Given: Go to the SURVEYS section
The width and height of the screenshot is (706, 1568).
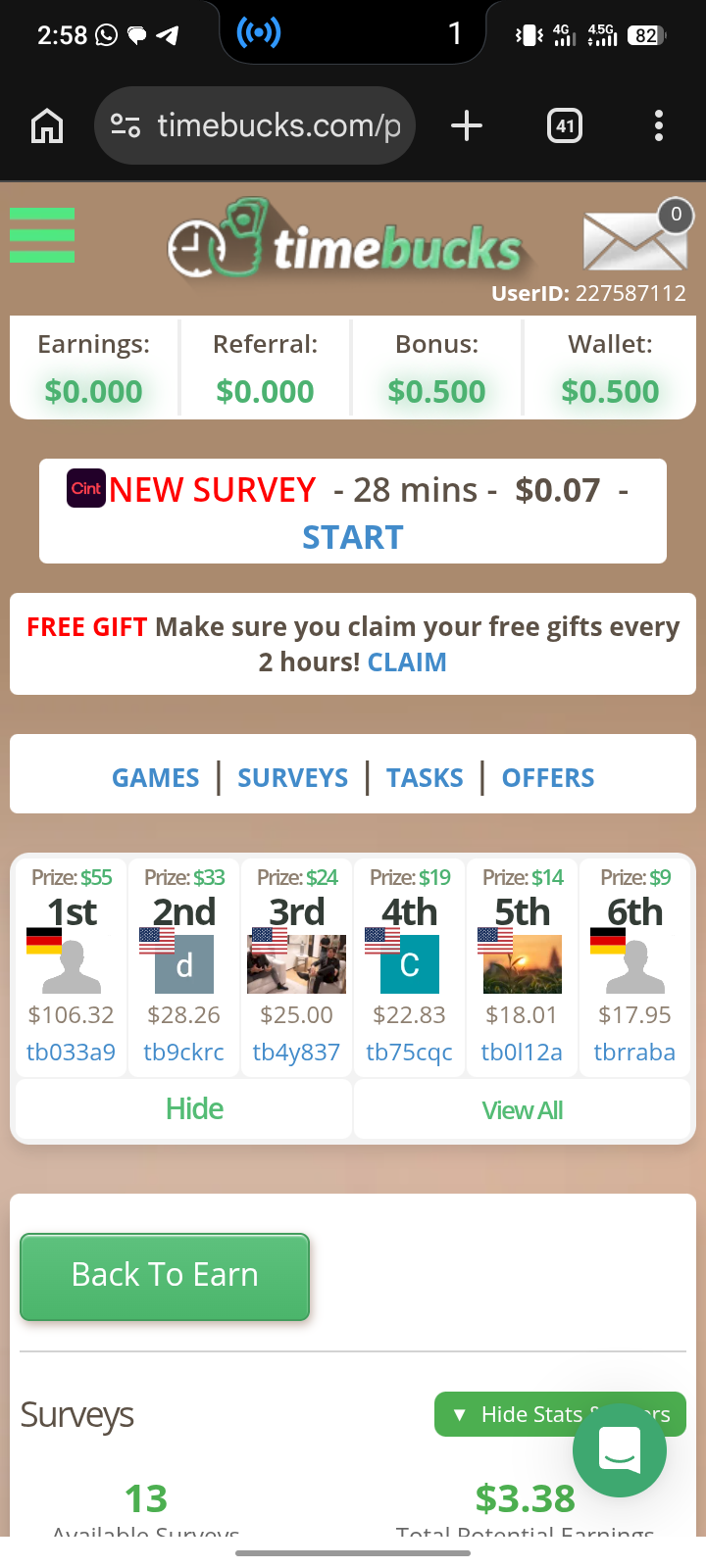Looking at the screenshot, I should point(292,778).
